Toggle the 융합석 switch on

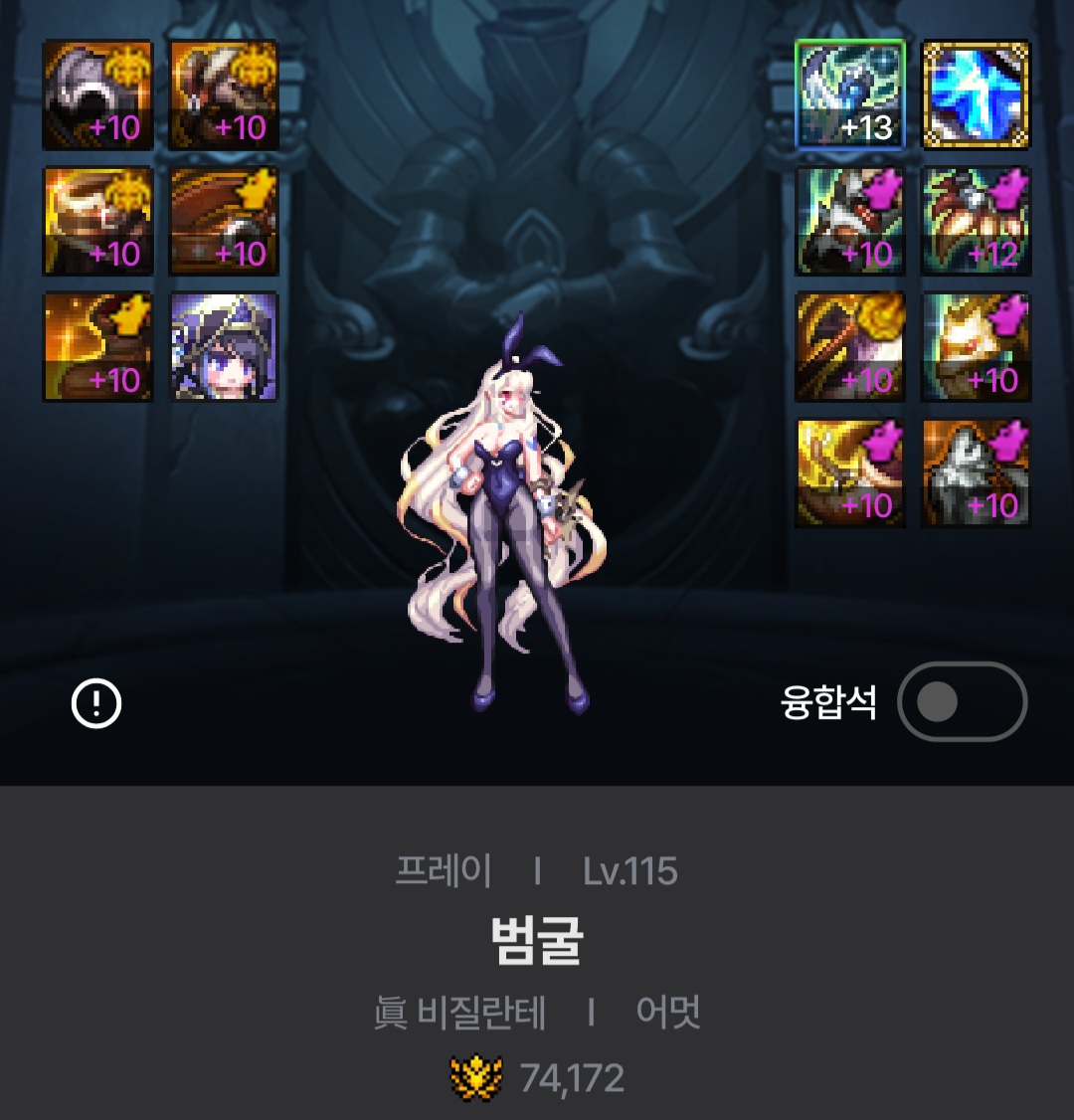pyautogui.click(x=961, y=703)
